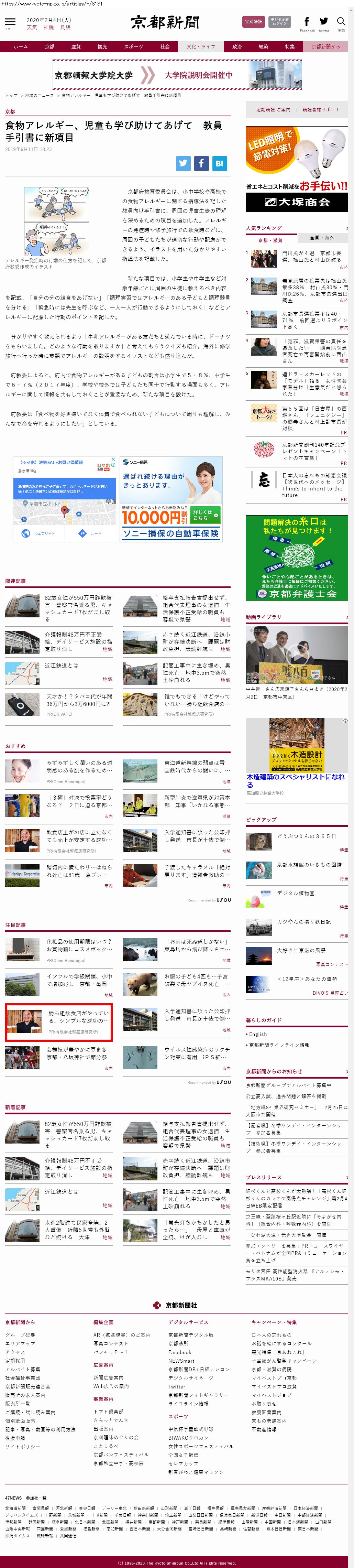Open related article 近江鉄道とは
The height and width of the screenshot is (1568, 354).
(61, 665)
